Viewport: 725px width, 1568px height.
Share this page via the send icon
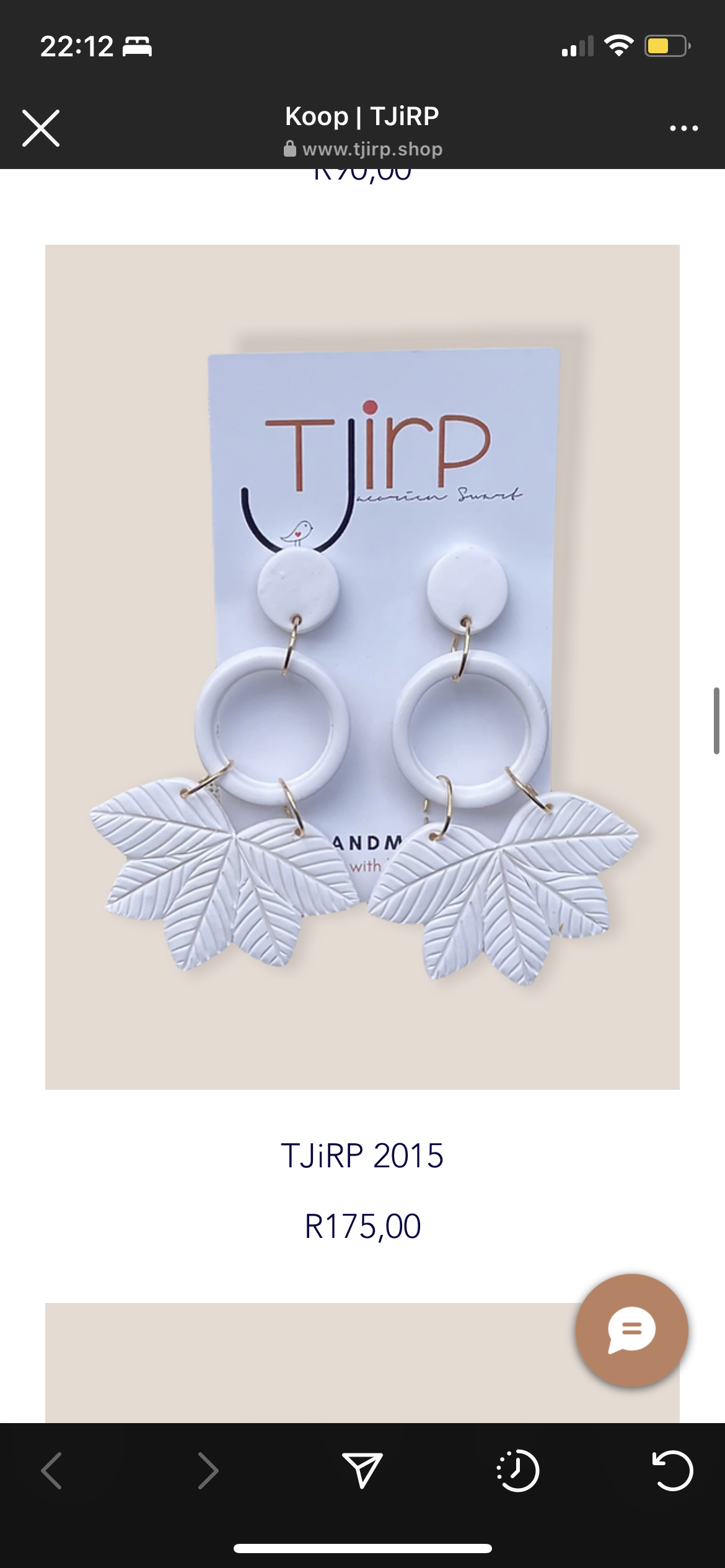coord(362,1470)
